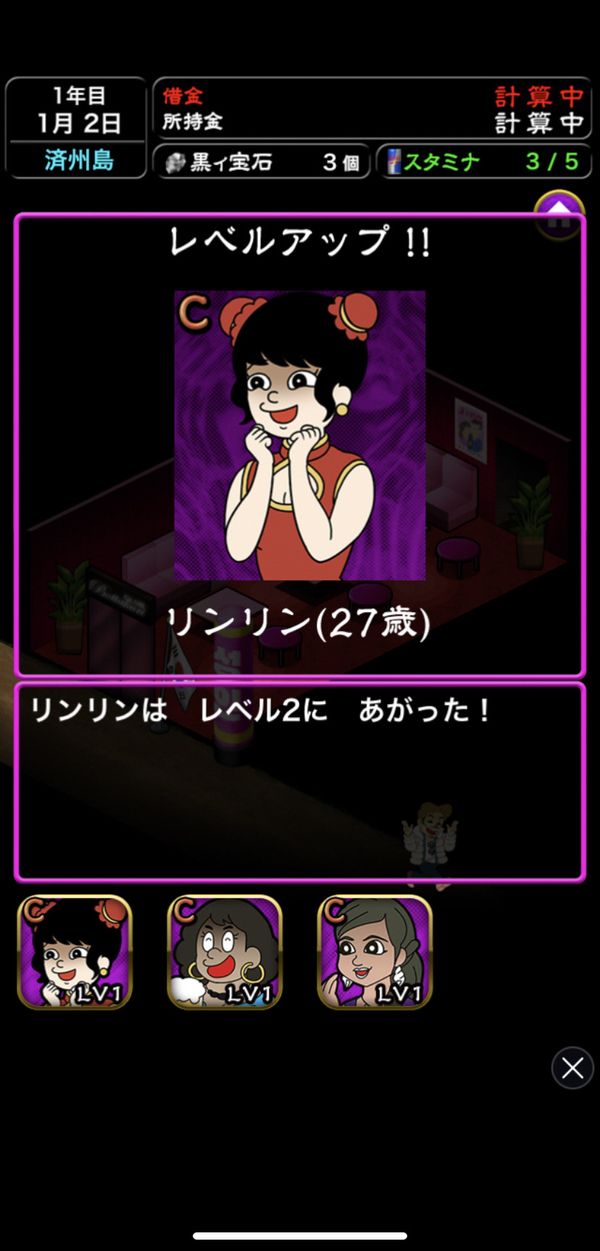600x1251 pixels.
Task: Select the ponytail character in blue top
Action: (x=375, y=951)
